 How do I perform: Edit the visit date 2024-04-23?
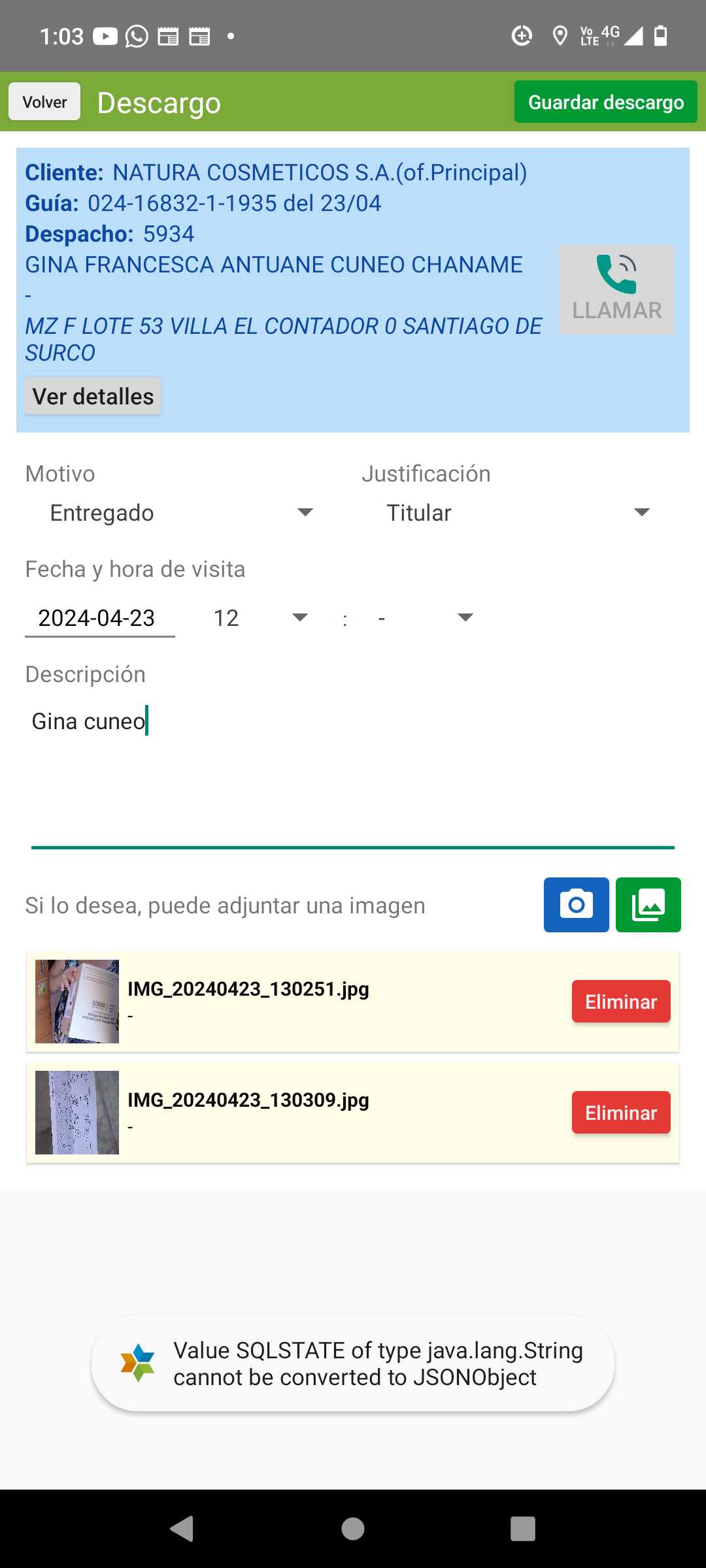(x=99, y=618)
